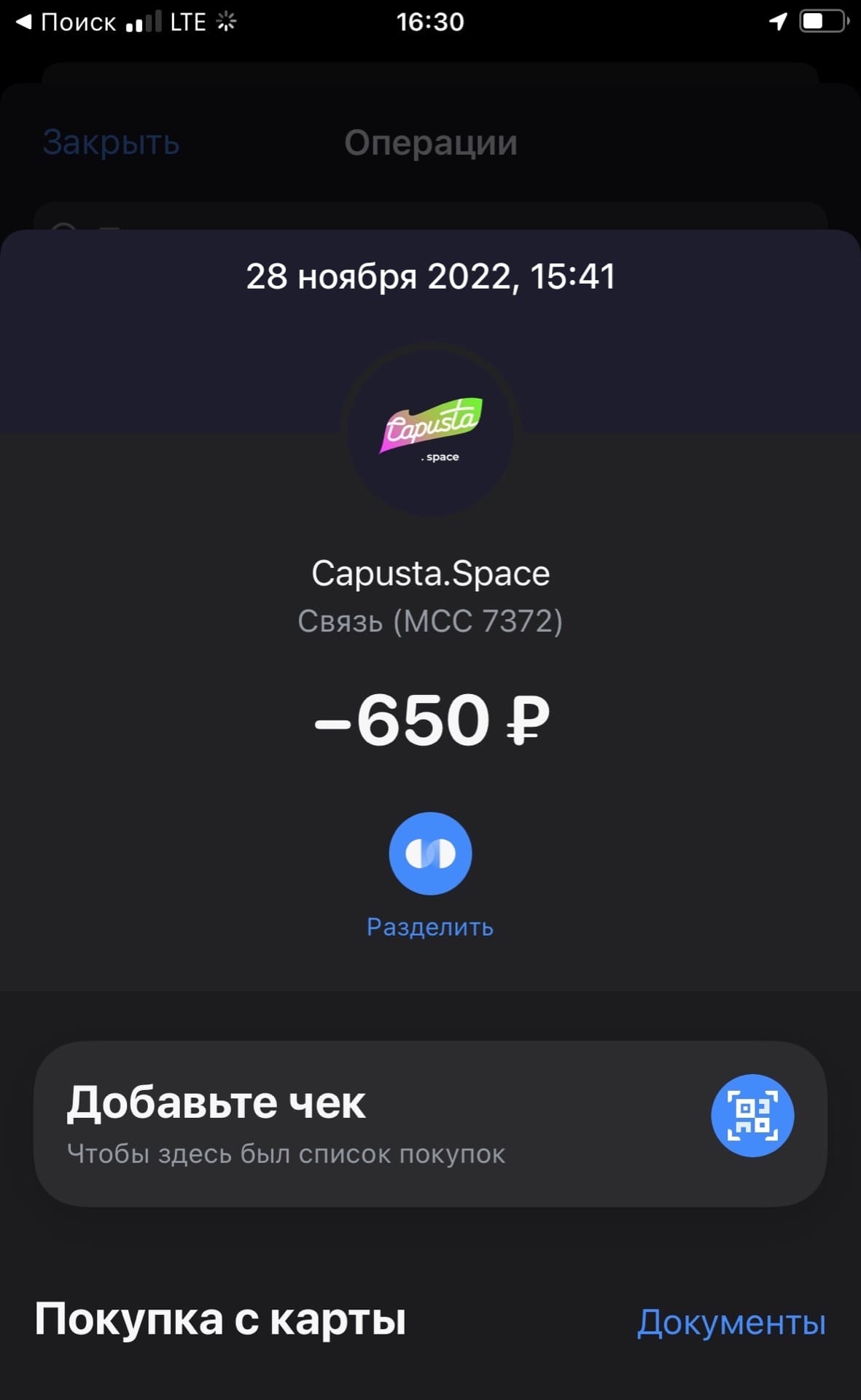Open the Документы link
Screen dimensions: 861x1400
pyautogui.click(x=731, y=1322)
